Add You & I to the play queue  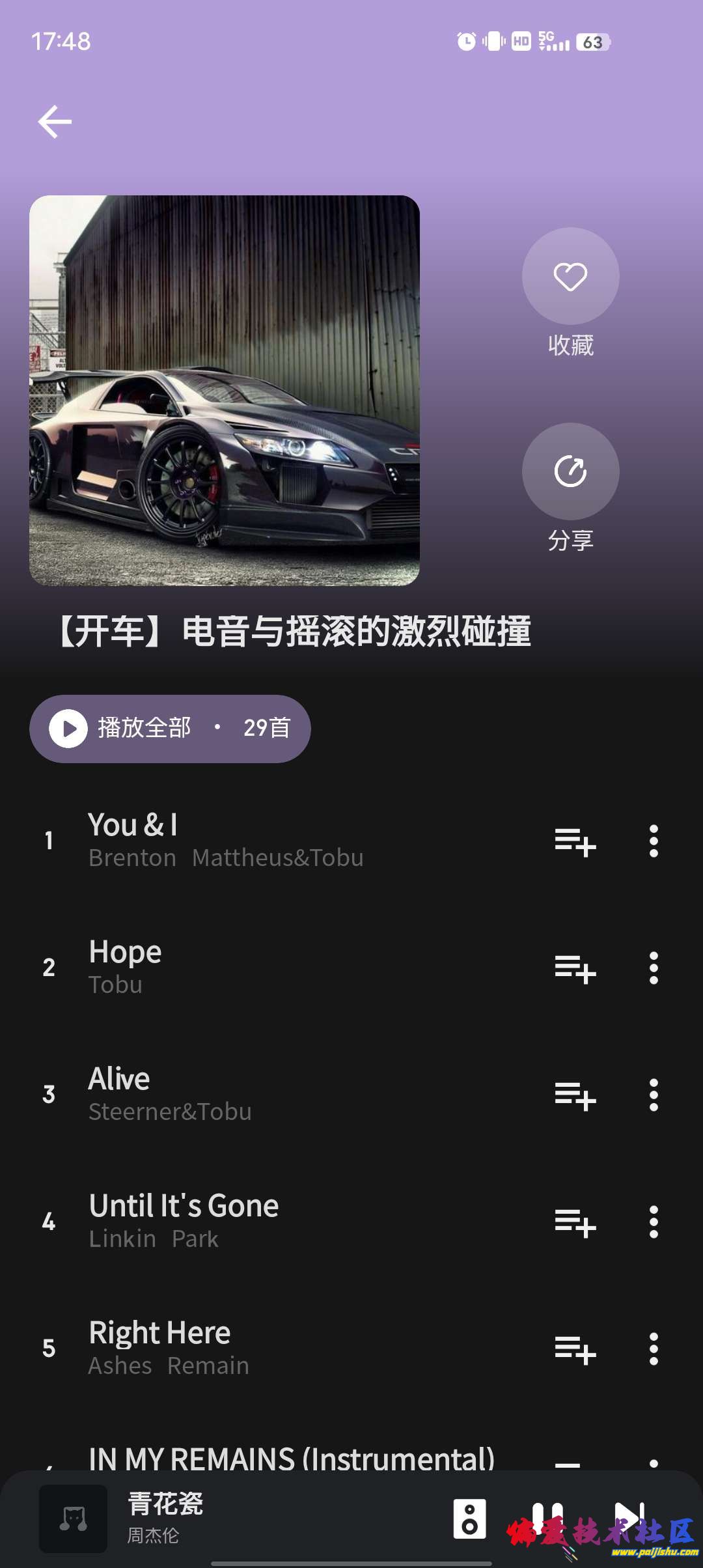[x=575, y=841]
